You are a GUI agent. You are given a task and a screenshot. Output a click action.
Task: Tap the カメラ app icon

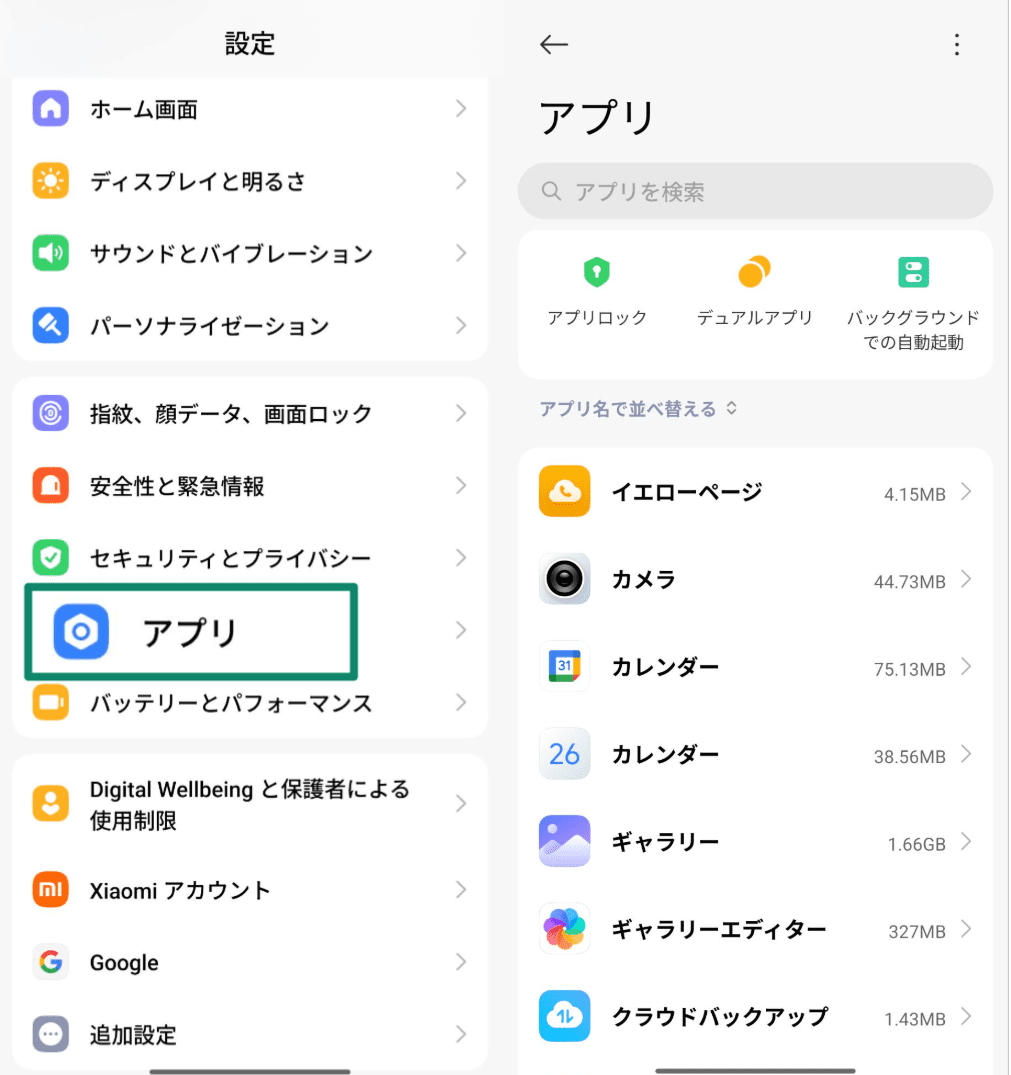(x=564, y=579)
